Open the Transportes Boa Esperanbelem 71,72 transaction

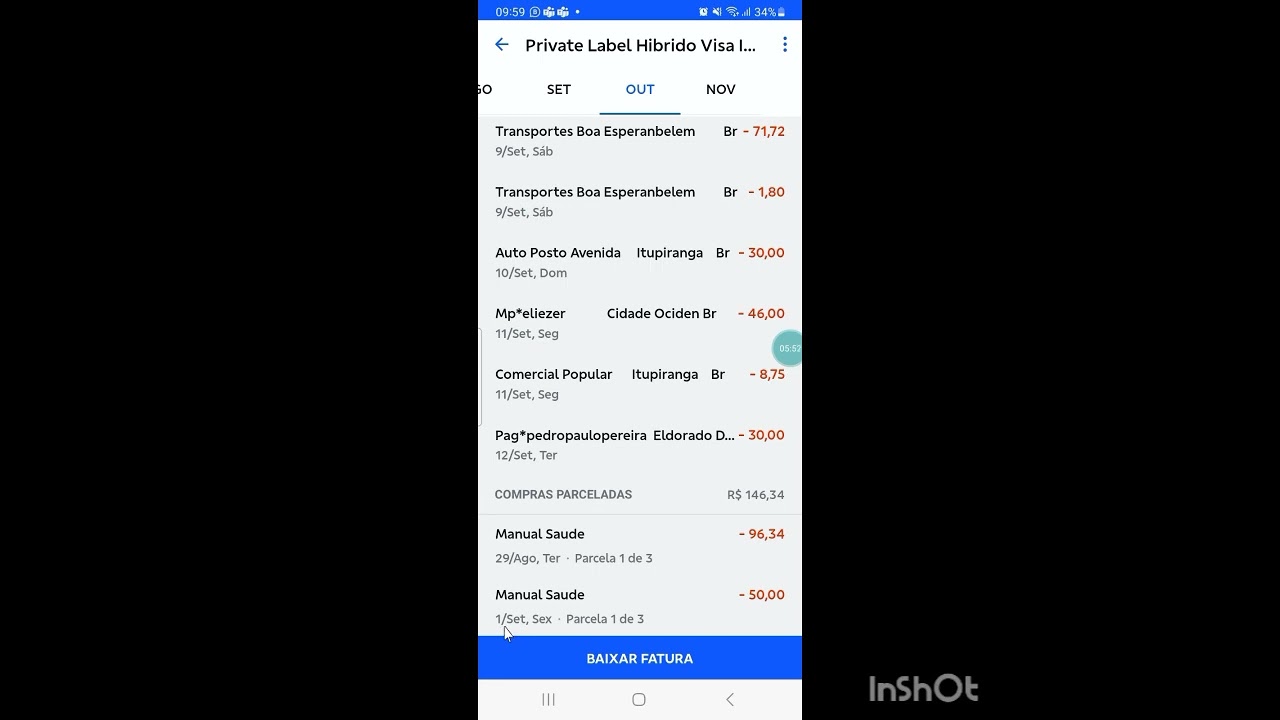(x=640, y=141)
